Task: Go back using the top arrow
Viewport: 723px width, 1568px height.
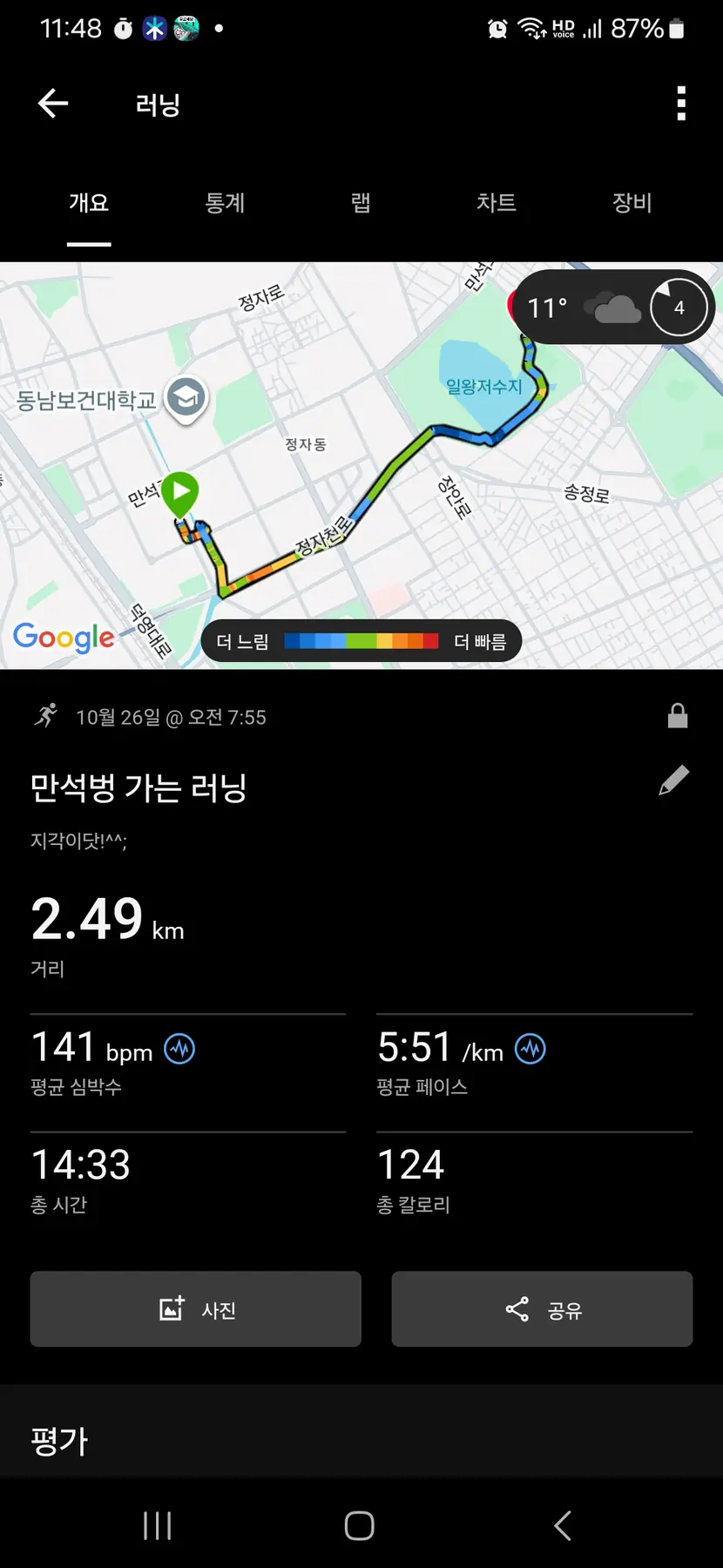Action: pos(53,104)
